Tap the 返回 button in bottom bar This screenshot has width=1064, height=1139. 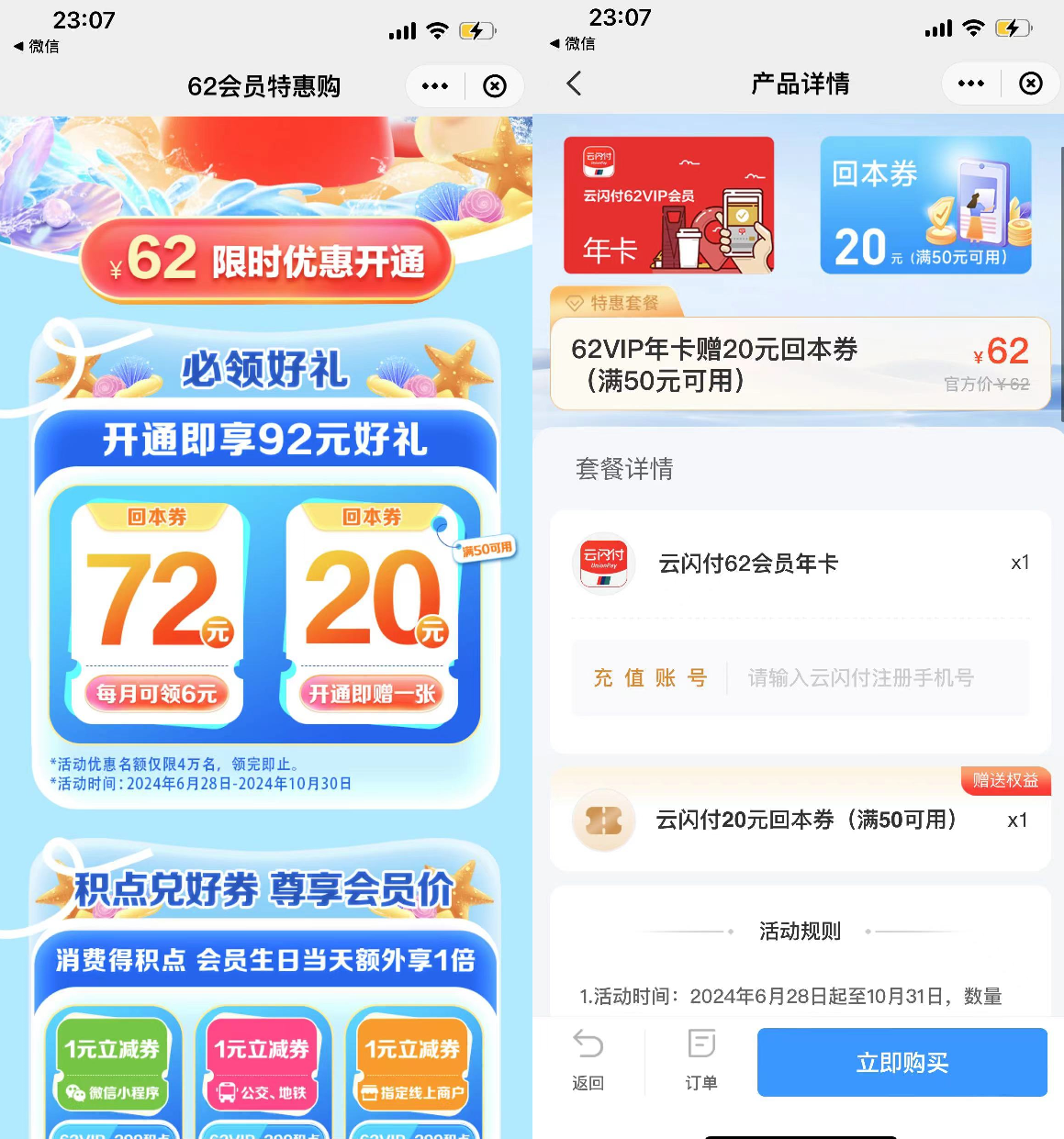(588, 1061)
